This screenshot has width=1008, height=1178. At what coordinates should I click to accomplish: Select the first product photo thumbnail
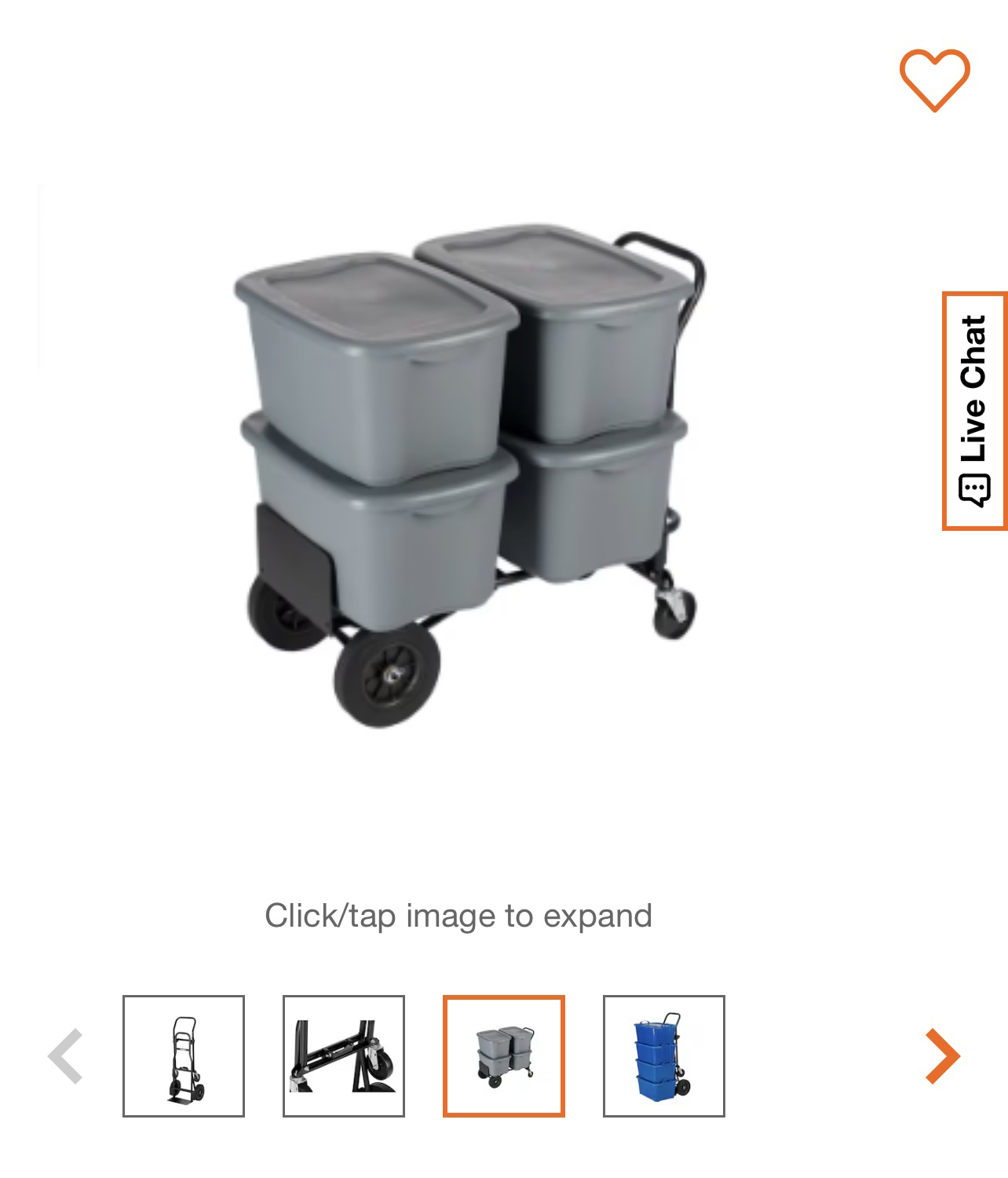pos(182,1057)
